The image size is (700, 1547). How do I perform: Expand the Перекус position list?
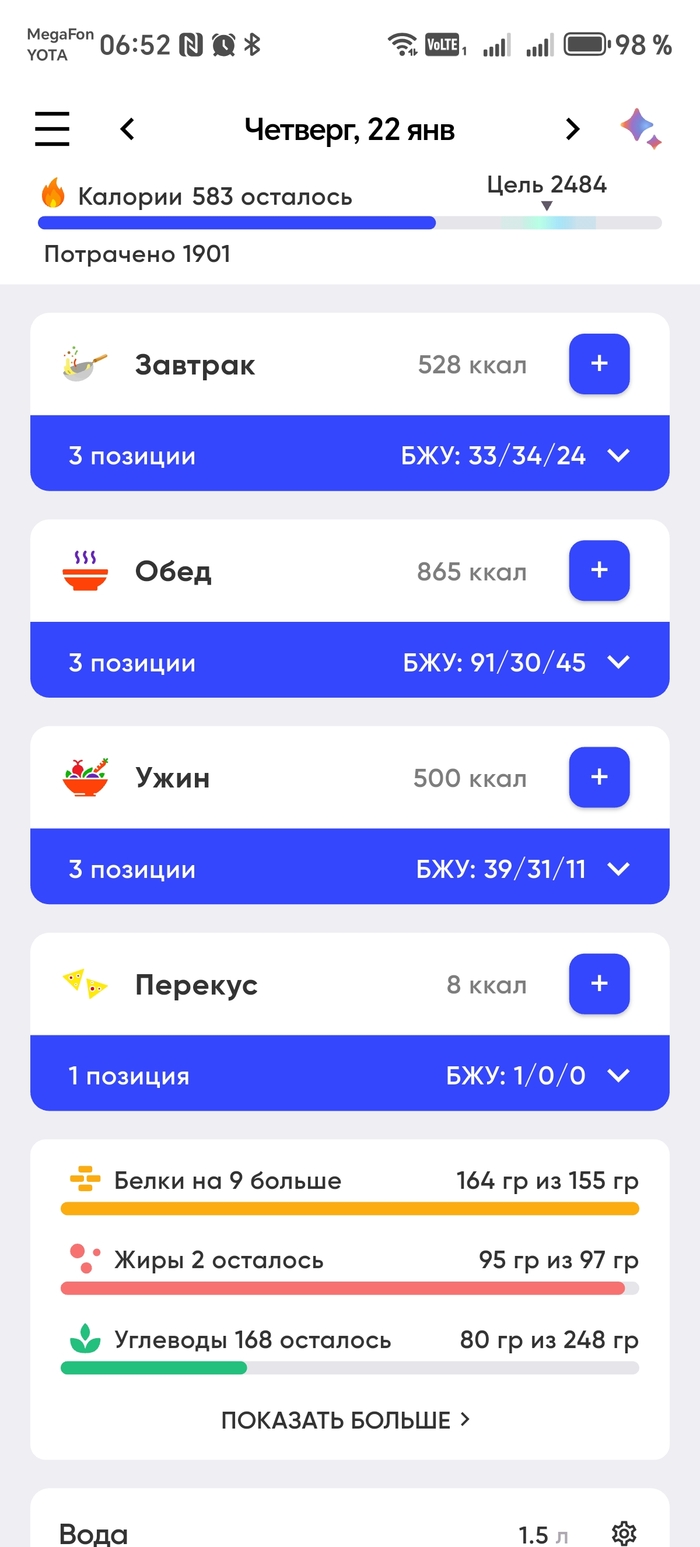619,1076
